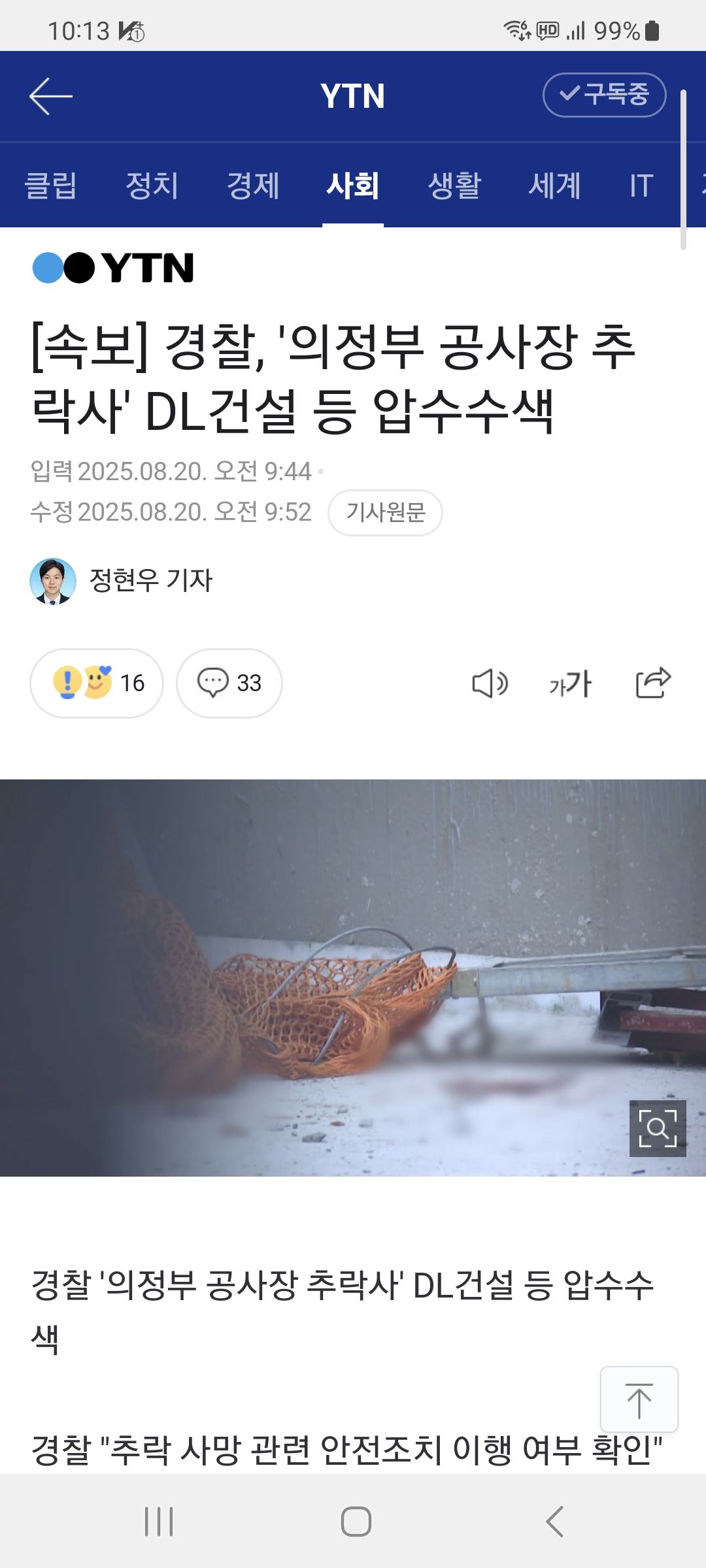
Task: Select the 생활 tab
Action: pos(454,186)
